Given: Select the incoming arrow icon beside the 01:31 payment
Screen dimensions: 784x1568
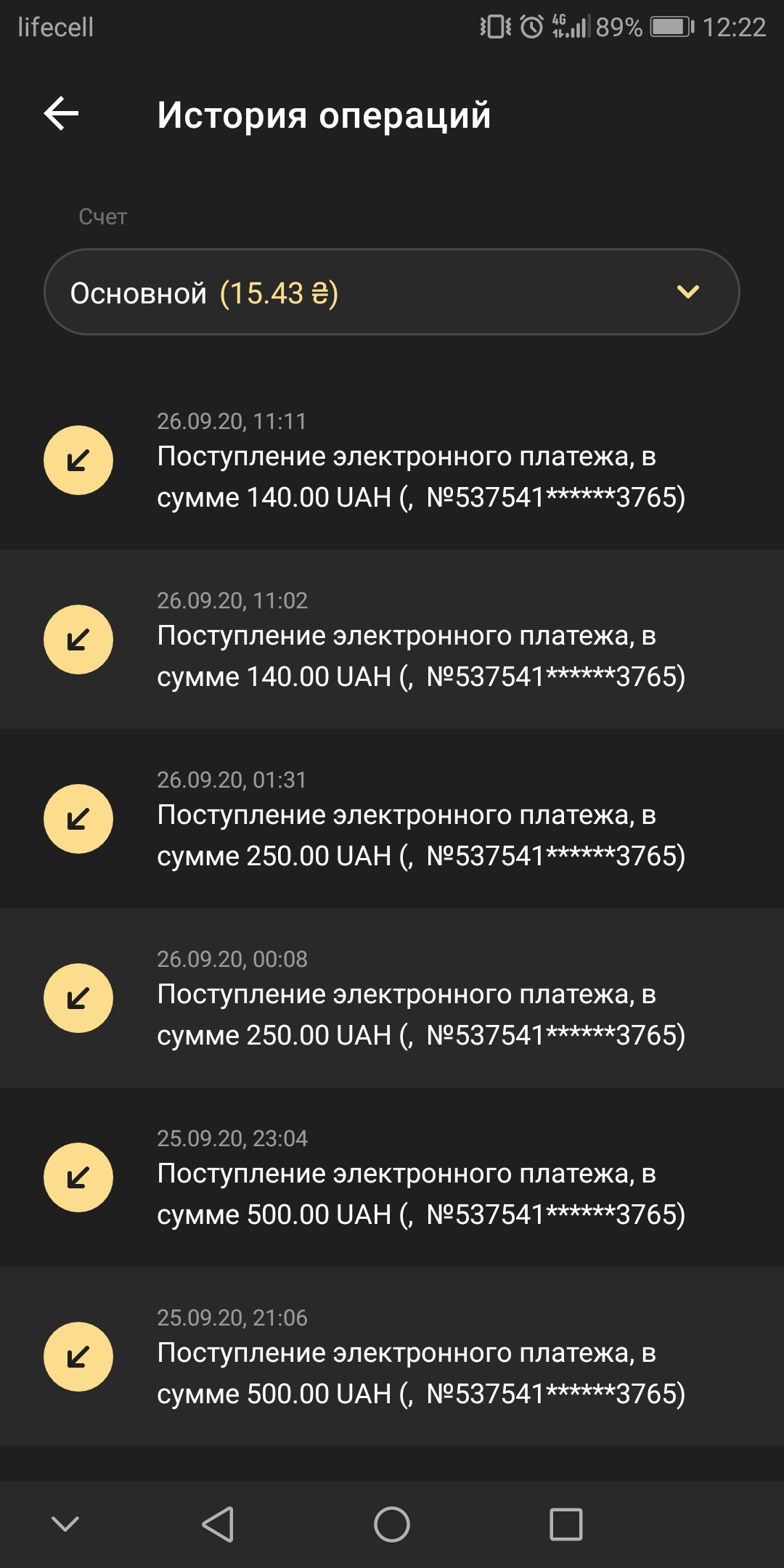Looking at the screenshot, I should pos(78,819).
